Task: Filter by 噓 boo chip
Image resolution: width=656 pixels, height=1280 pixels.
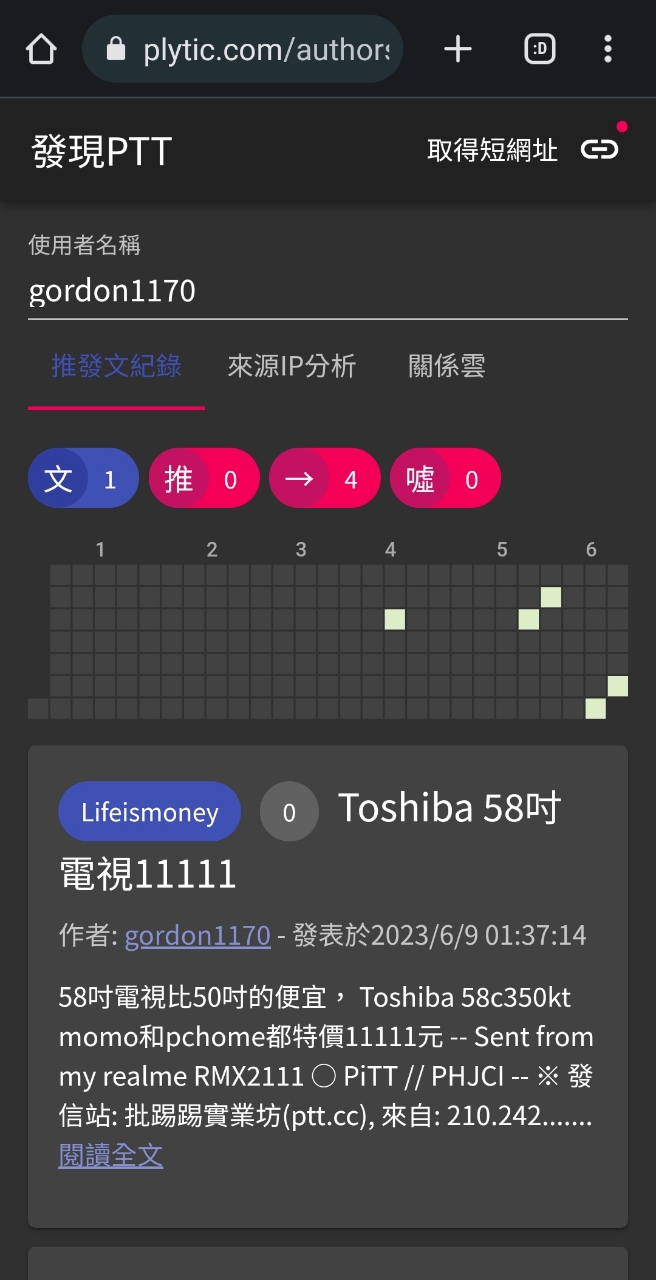Action: tap(445, 479)
